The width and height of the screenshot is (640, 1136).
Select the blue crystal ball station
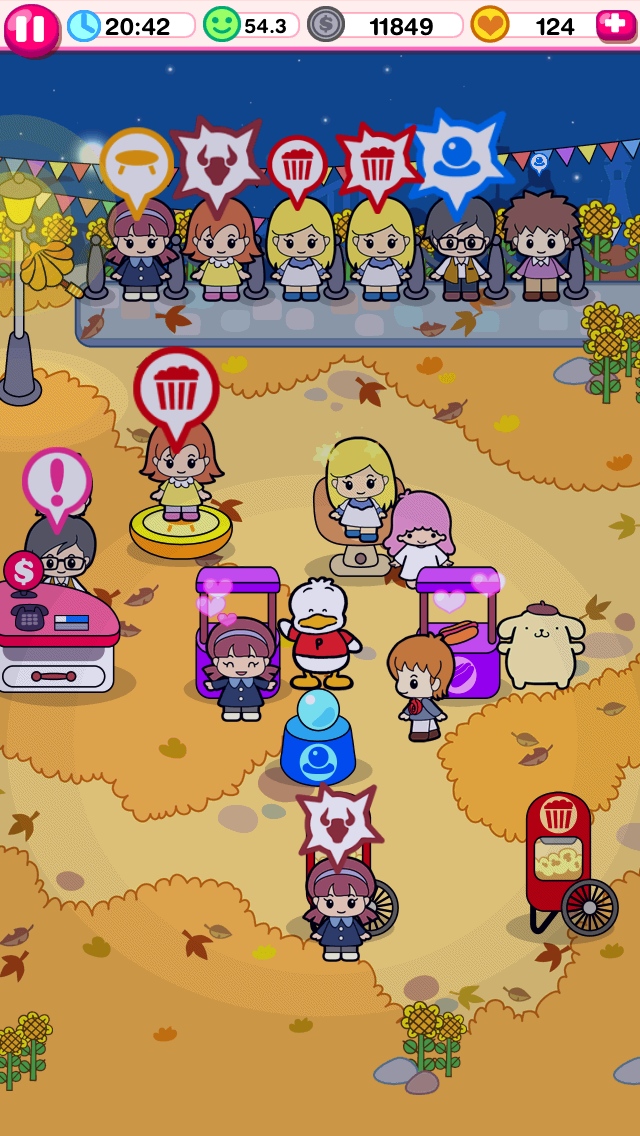tap(318, 742)
